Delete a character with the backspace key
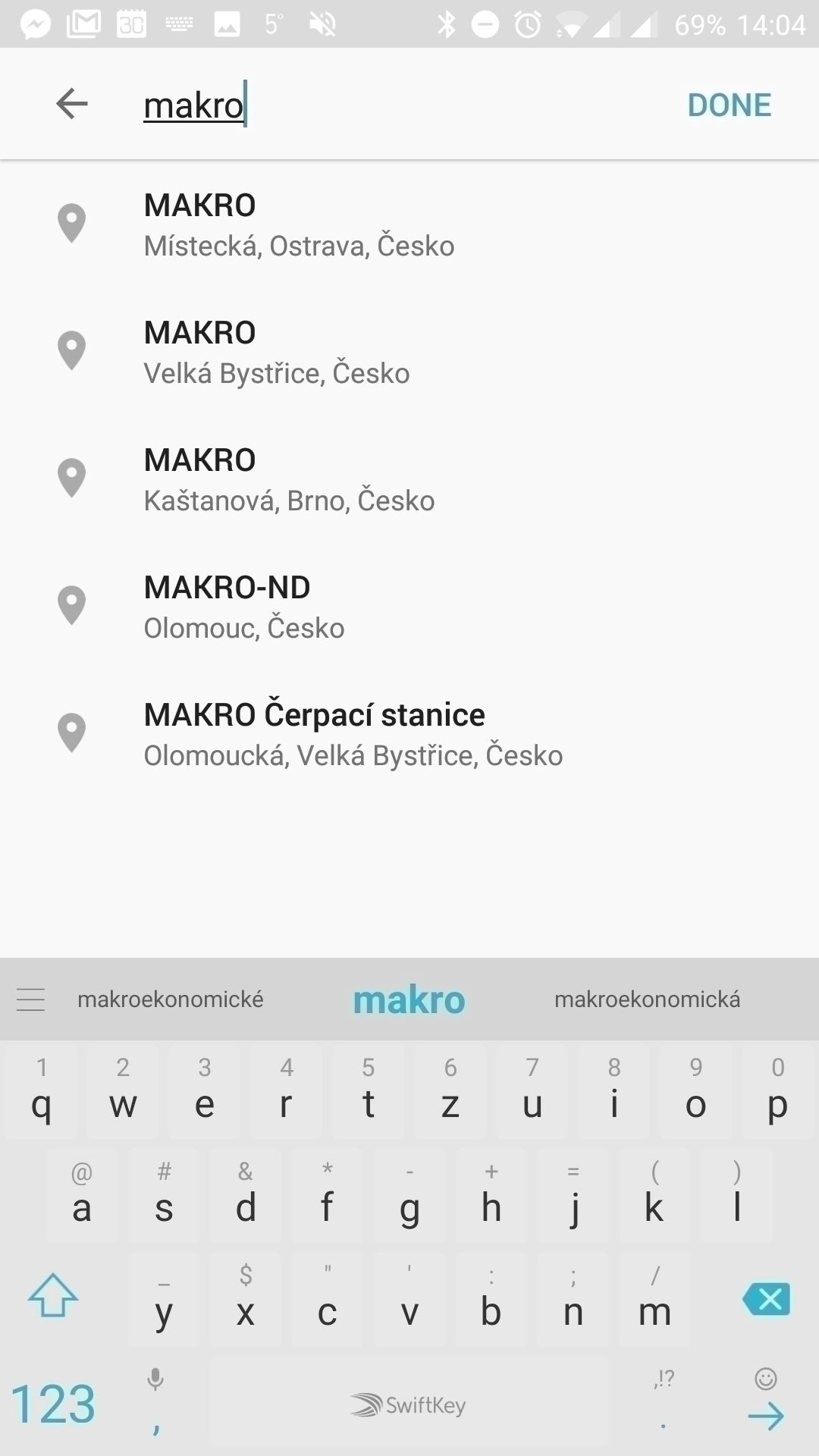This screenshot has height=1456, width=819. [x=767, y=1300]
